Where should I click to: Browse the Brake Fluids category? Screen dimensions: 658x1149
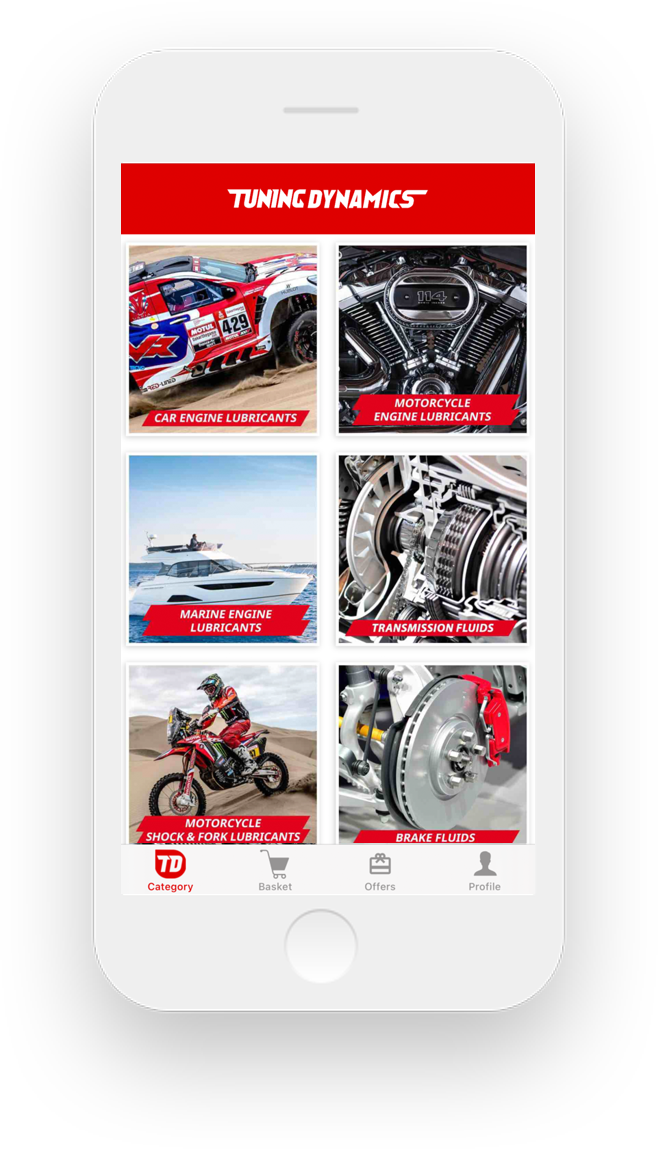click(432, 755)
